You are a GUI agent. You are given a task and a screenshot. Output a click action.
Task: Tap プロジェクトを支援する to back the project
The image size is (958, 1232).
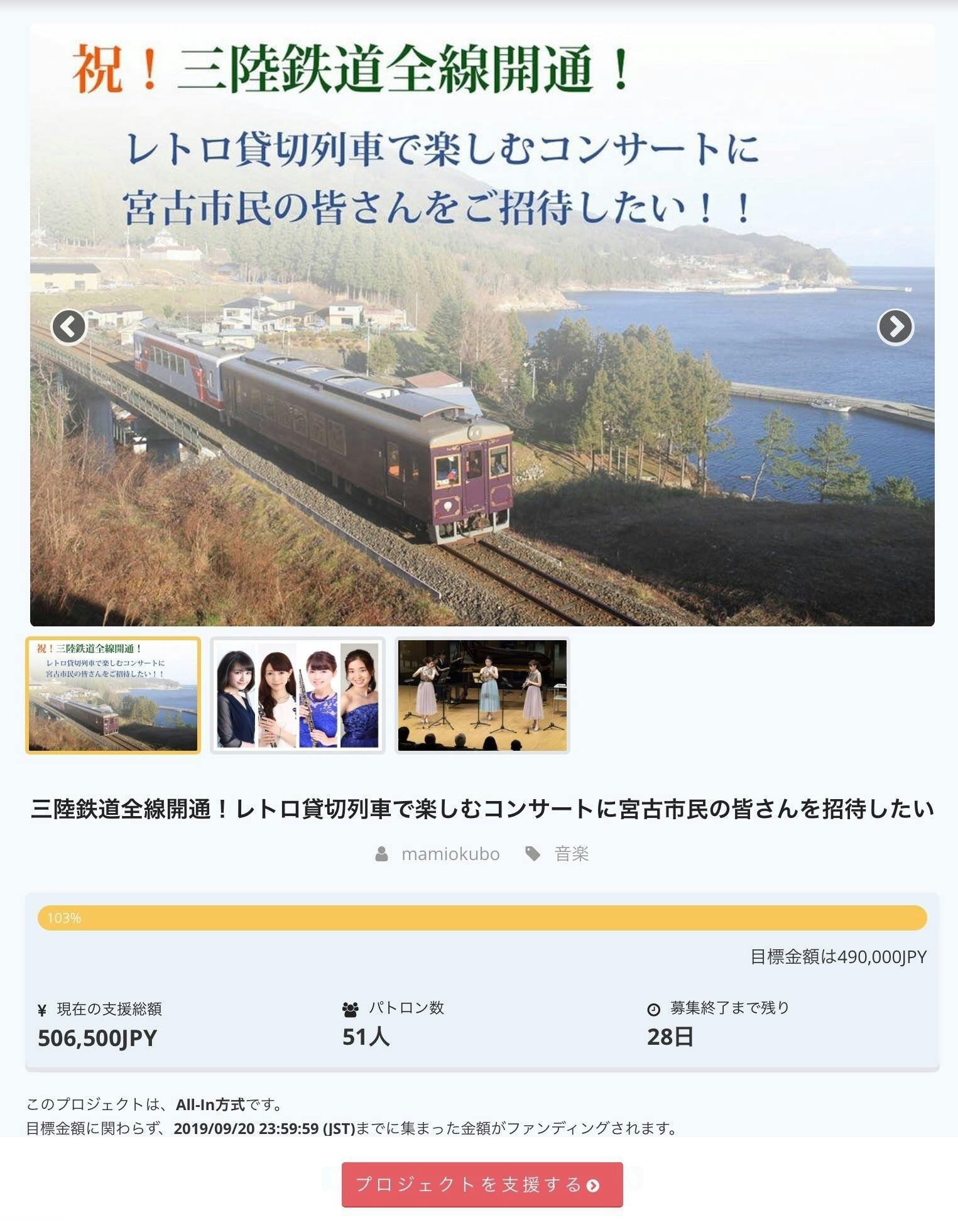[x=482, y=1184]
